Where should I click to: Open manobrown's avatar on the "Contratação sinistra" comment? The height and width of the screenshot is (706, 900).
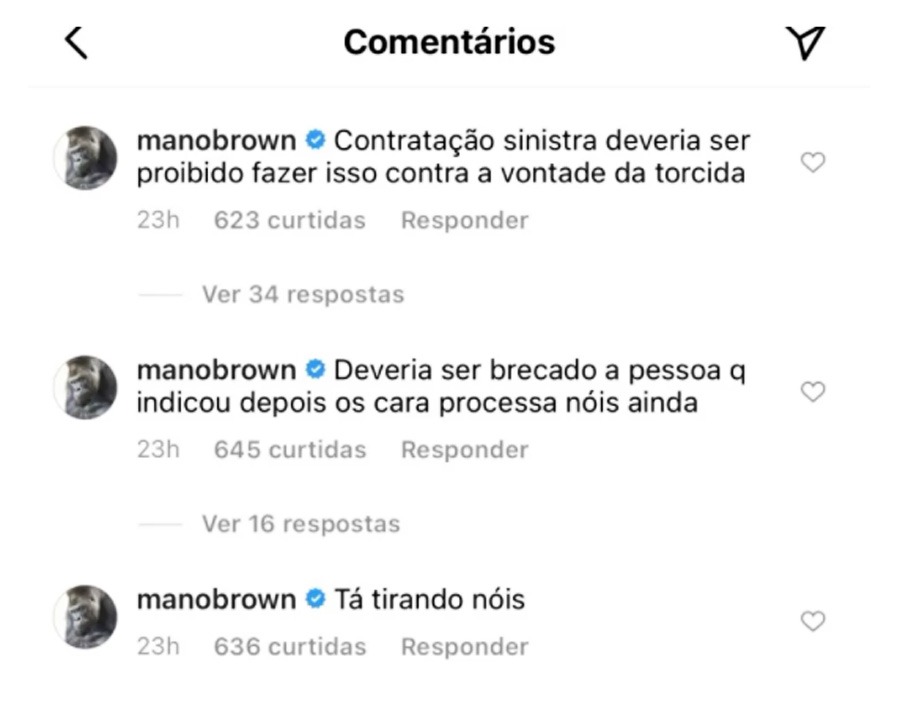click(85, 158)
